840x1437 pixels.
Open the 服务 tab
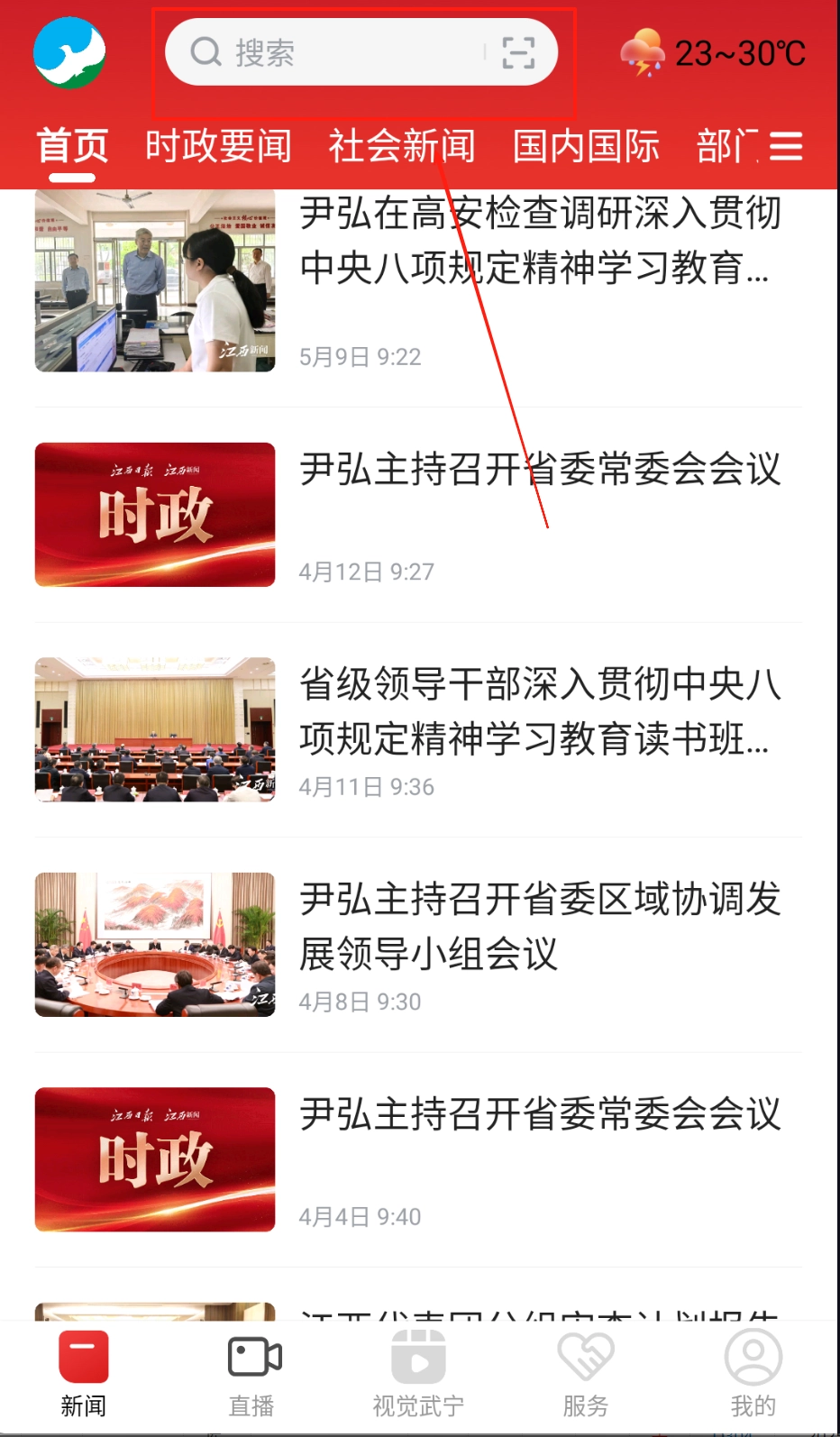click(x=586, y=1374)
